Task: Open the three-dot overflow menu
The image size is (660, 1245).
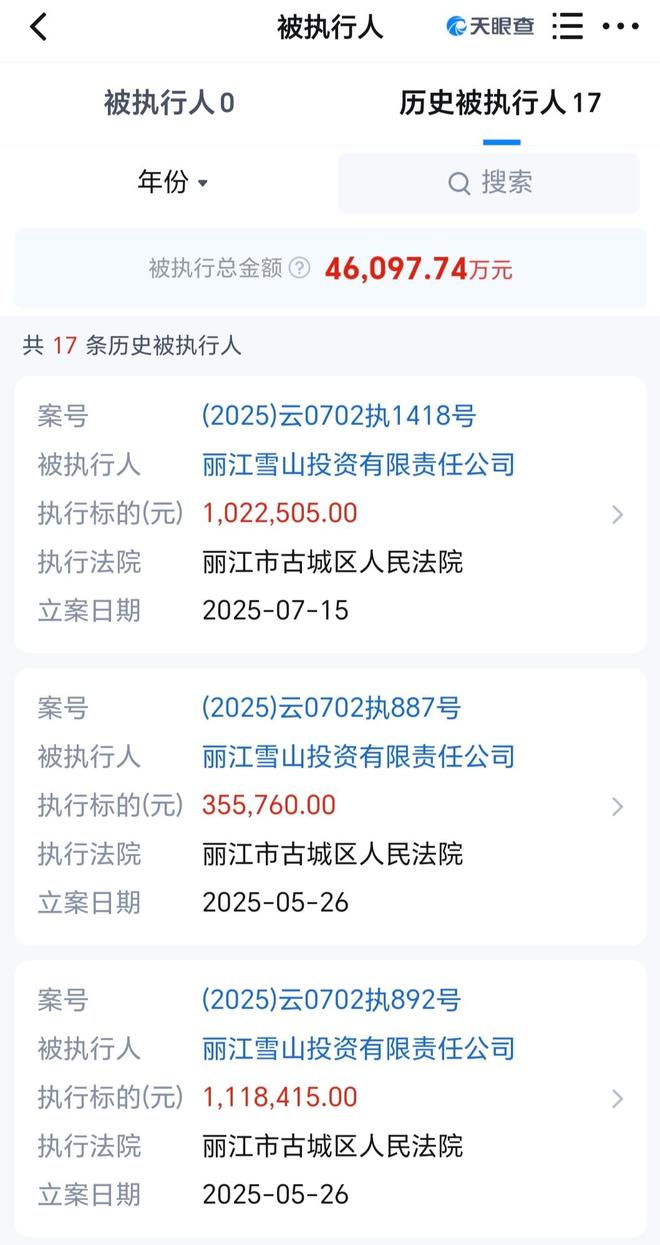Action: [x=620, y=27]
